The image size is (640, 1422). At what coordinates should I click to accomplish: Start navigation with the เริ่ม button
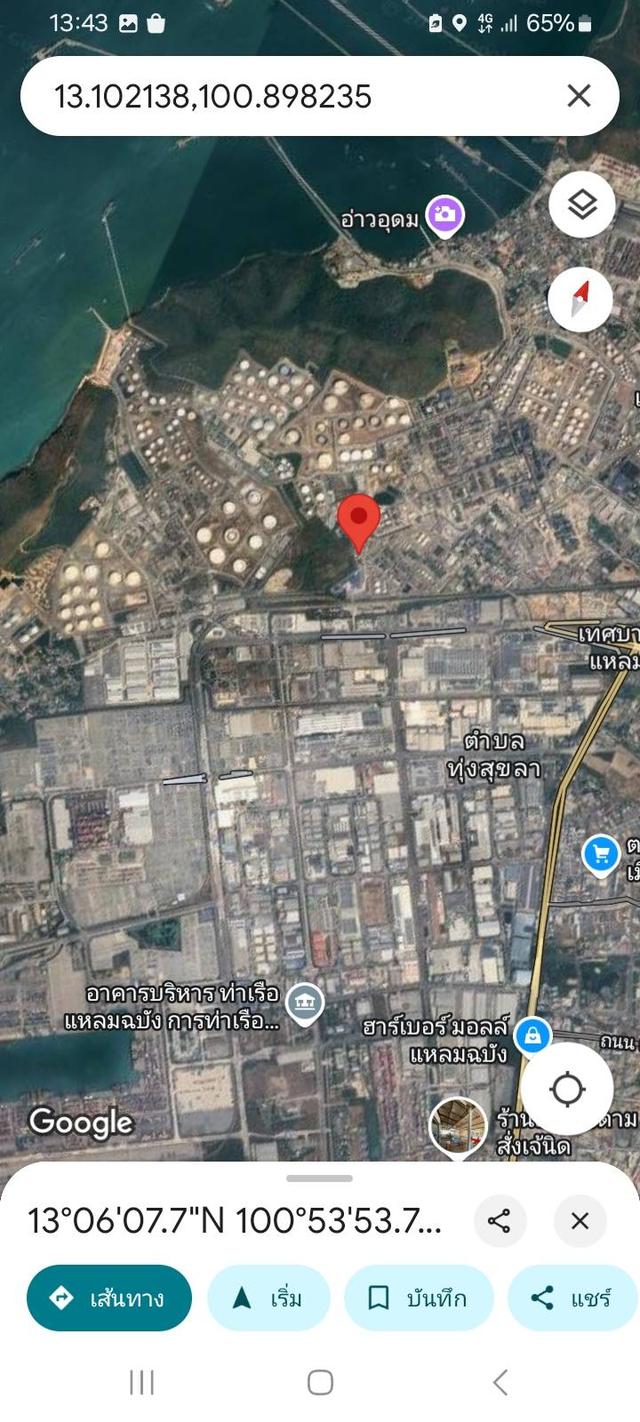click(268, 1298)
